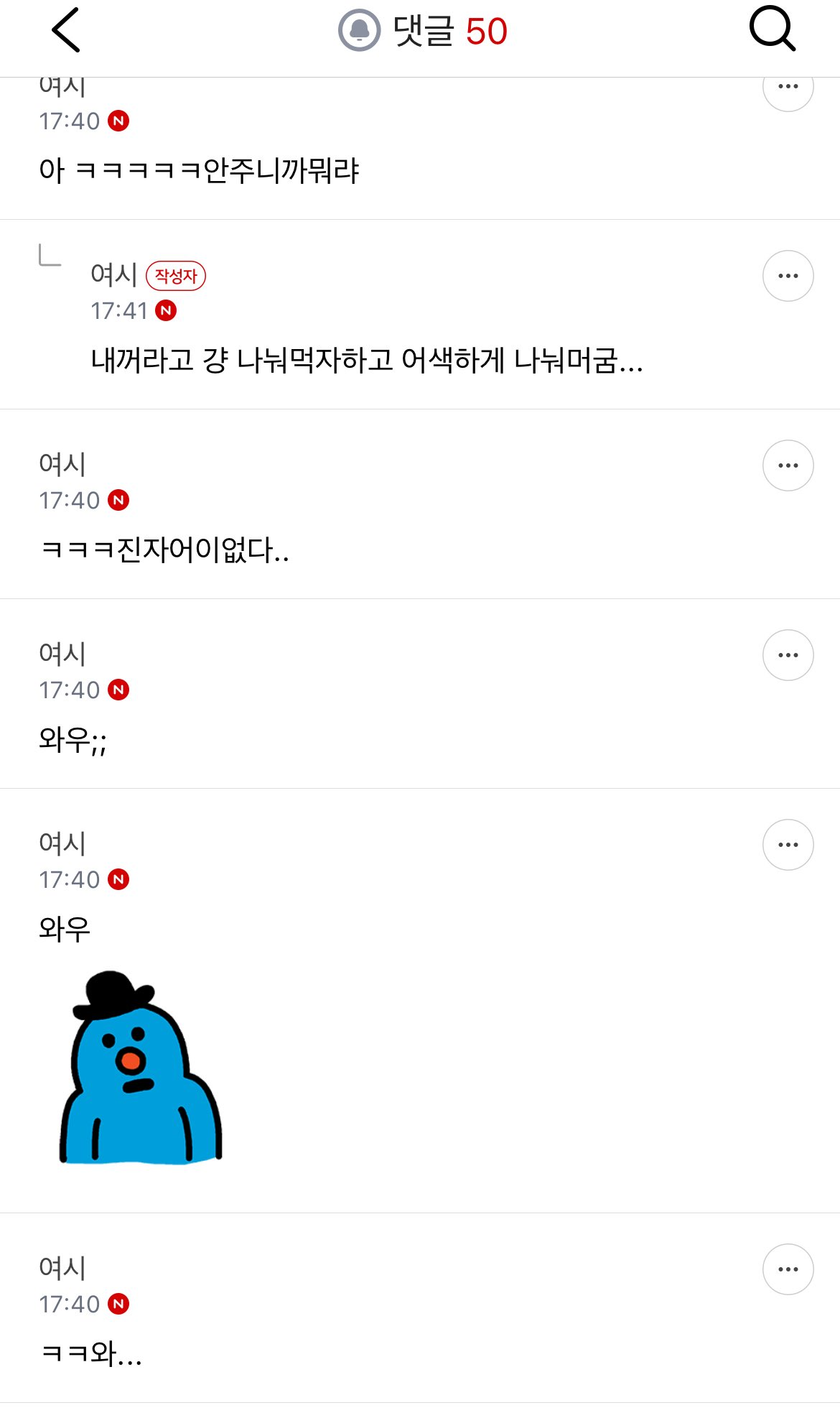Click the 17:41 timestamp on the reply
This screenshot has height=1418, width=840.
(x=119, y=310)
